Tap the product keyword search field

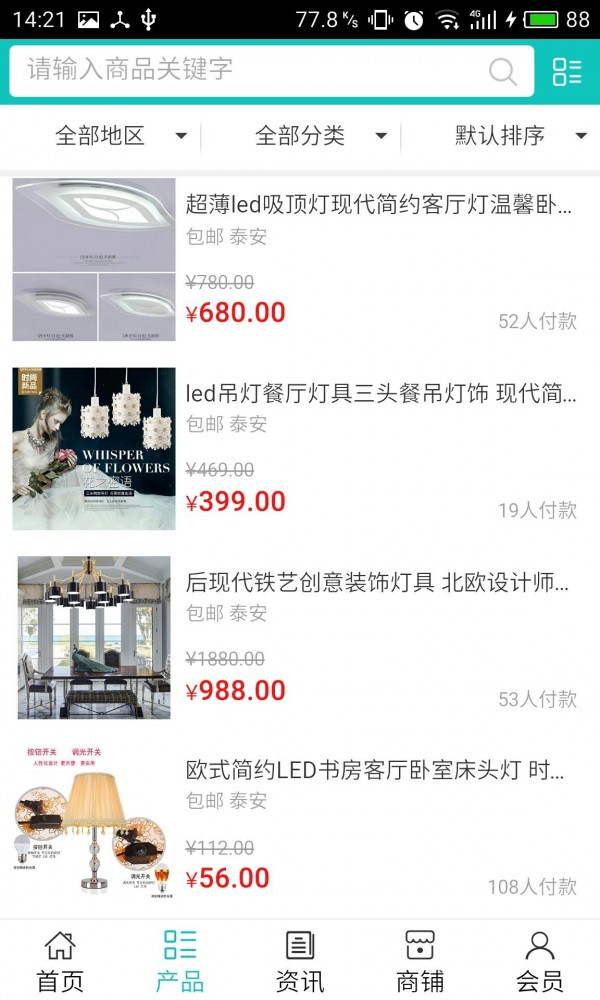coord(250,70)
